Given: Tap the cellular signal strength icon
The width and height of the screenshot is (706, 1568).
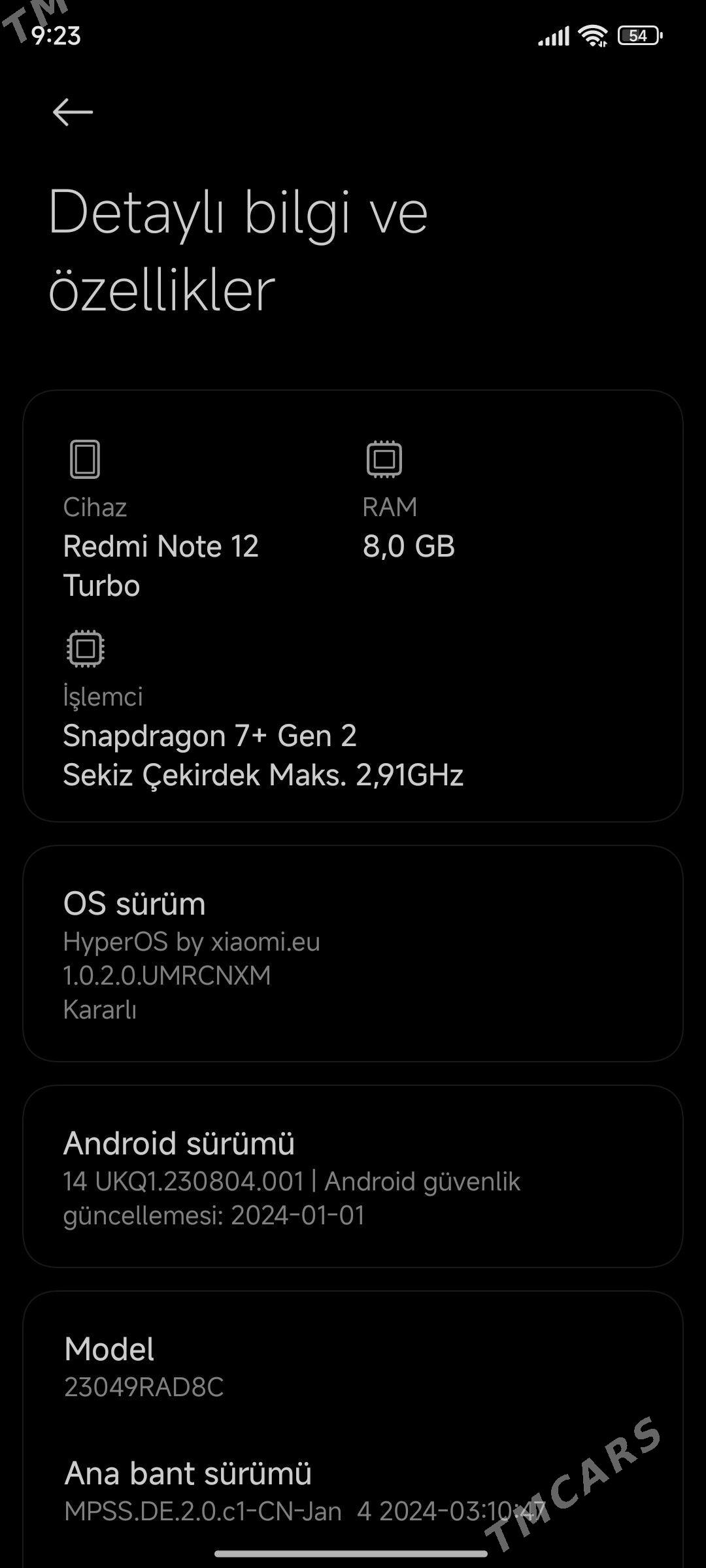Looking at the screenshot, I should click(551, 35).
